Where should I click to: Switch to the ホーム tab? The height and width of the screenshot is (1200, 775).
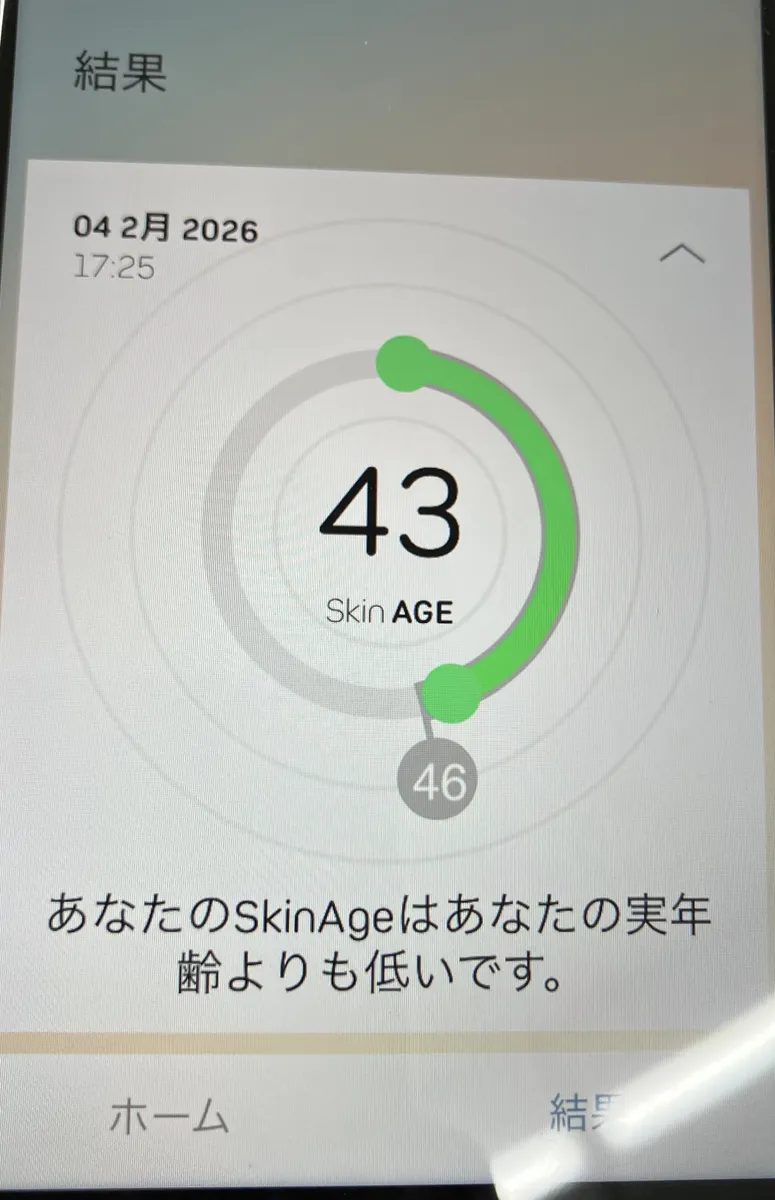click(x=168, y=1115)
